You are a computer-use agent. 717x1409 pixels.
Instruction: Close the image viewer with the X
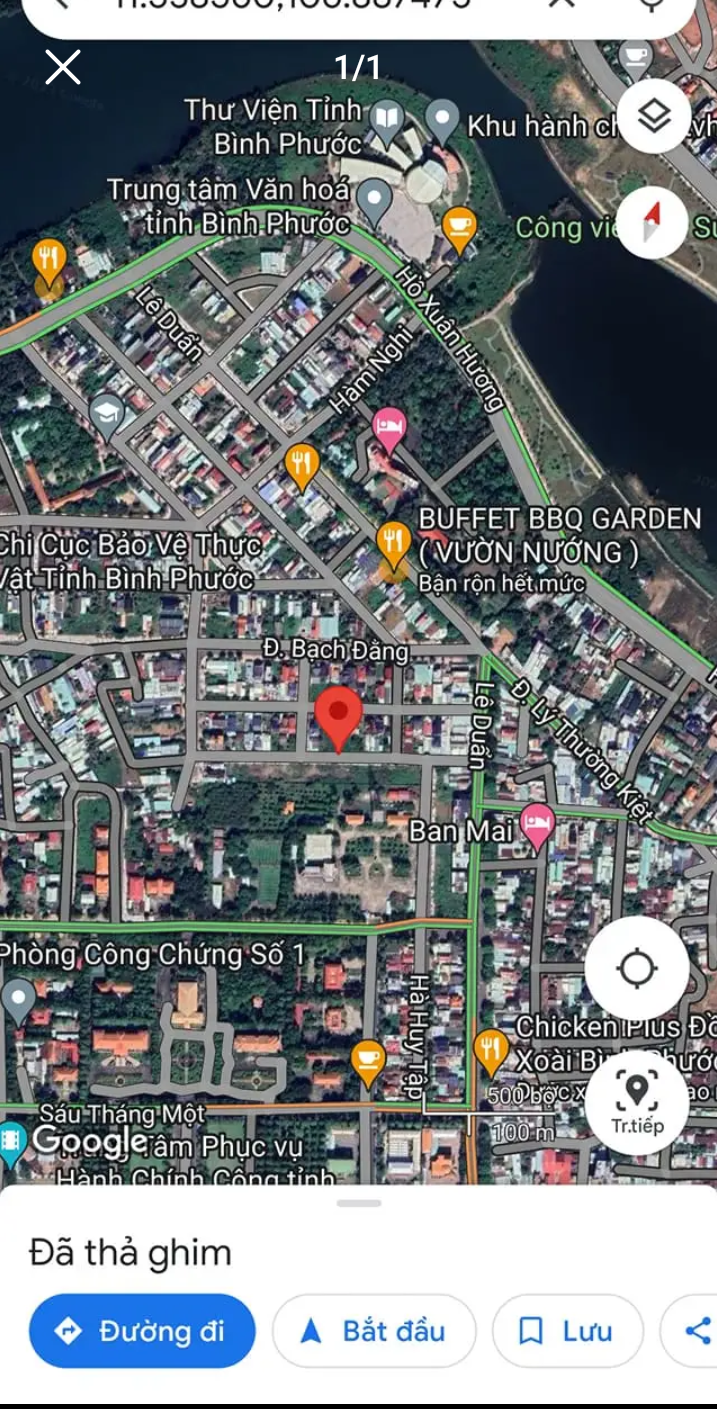tap(62, 68)
